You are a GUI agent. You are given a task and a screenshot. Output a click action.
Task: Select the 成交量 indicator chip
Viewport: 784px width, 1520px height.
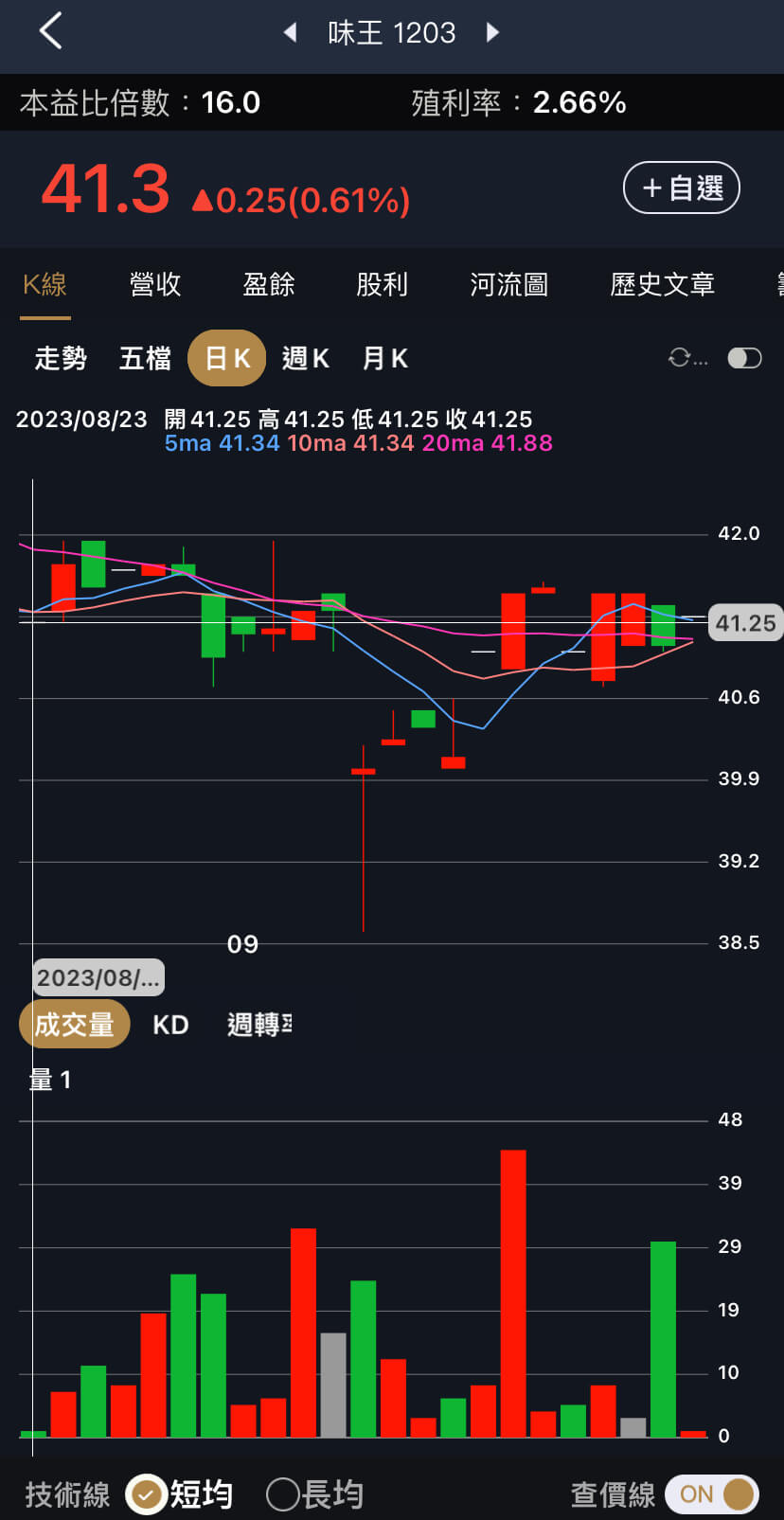[x=74, y=1024]
